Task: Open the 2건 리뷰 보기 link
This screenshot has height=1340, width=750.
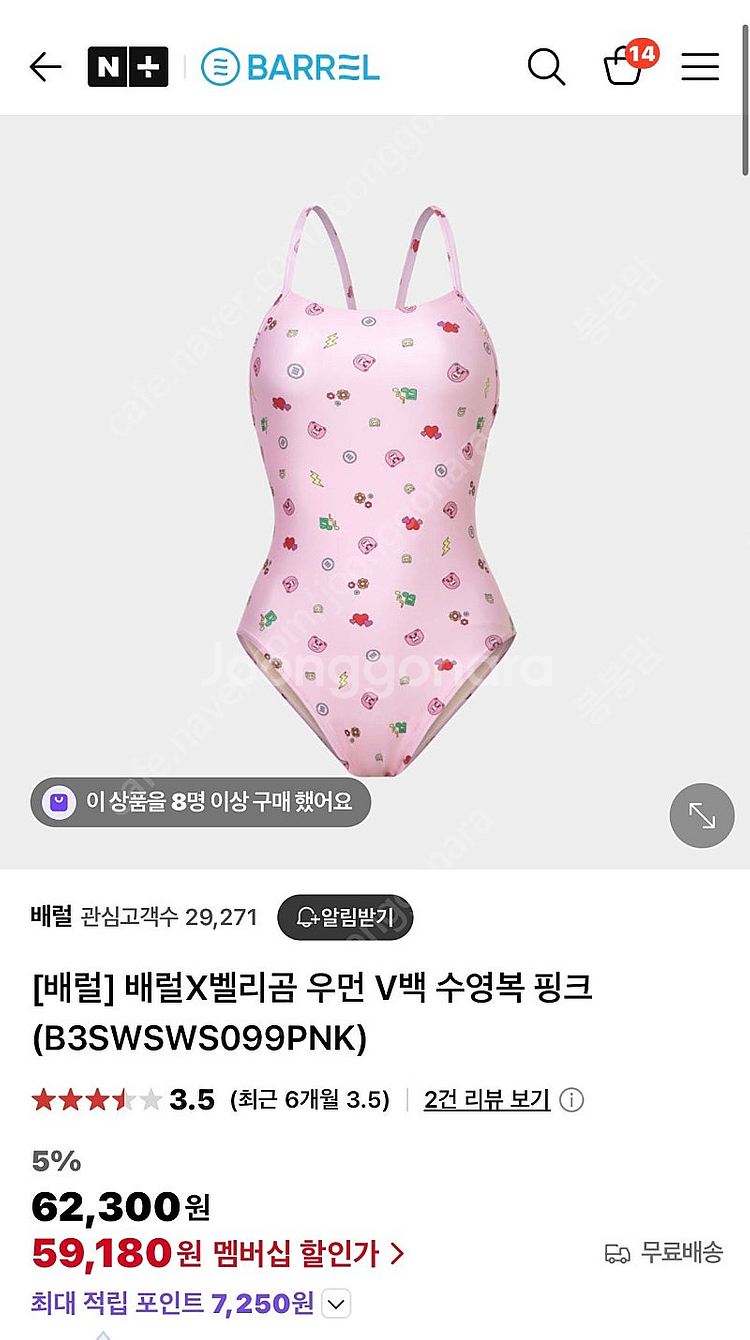Action: click(487, 1100)
